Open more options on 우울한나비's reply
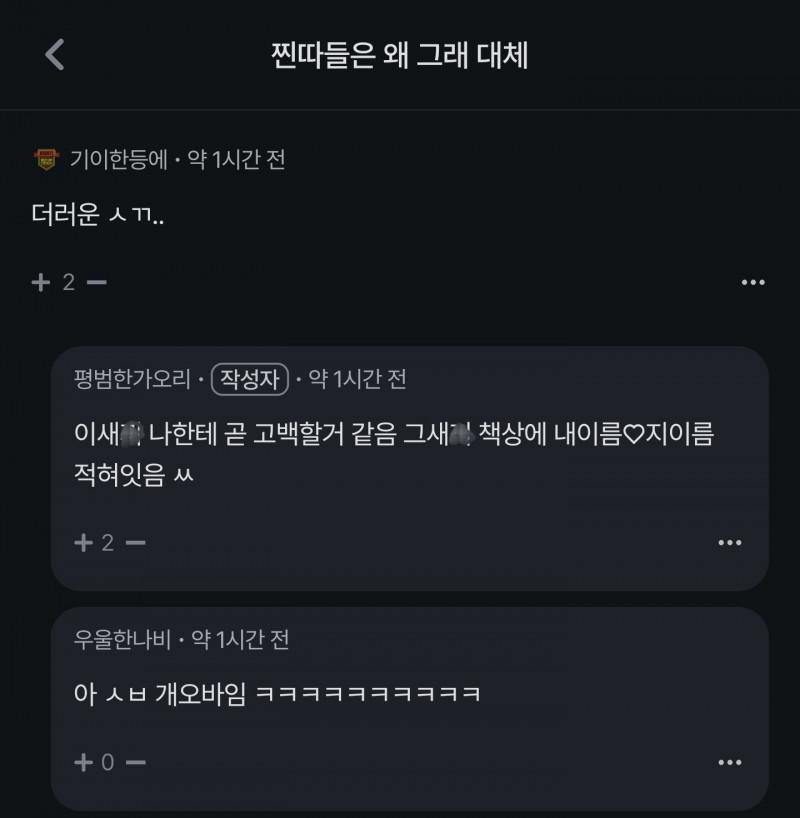Image resolution: width=800 pixels, height=818 pixels. pyautogui.click(x=730, y=763)
